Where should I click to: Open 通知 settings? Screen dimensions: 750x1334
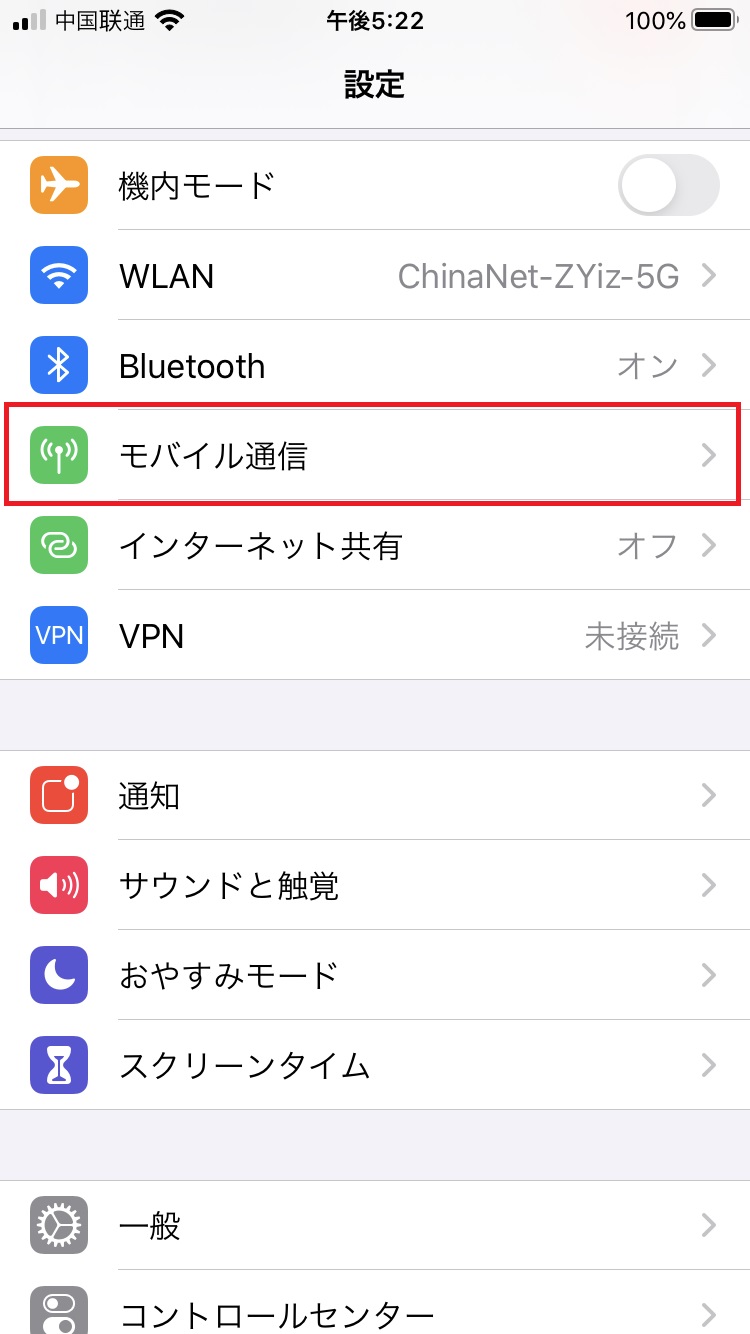tap(375, 796)
